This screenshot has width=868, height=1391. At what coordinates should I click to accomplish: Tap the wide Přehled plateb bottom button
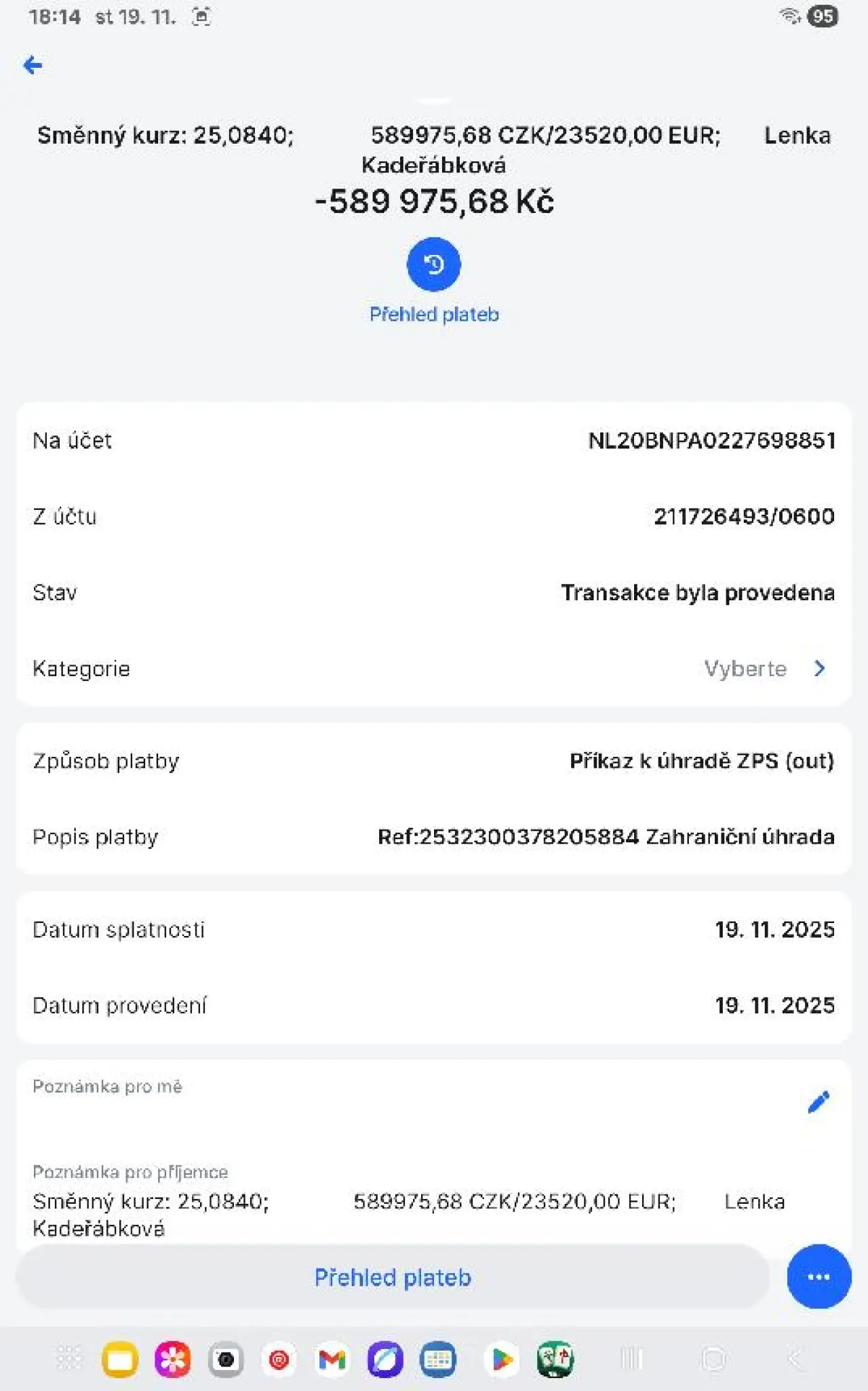click(393, 1277)
